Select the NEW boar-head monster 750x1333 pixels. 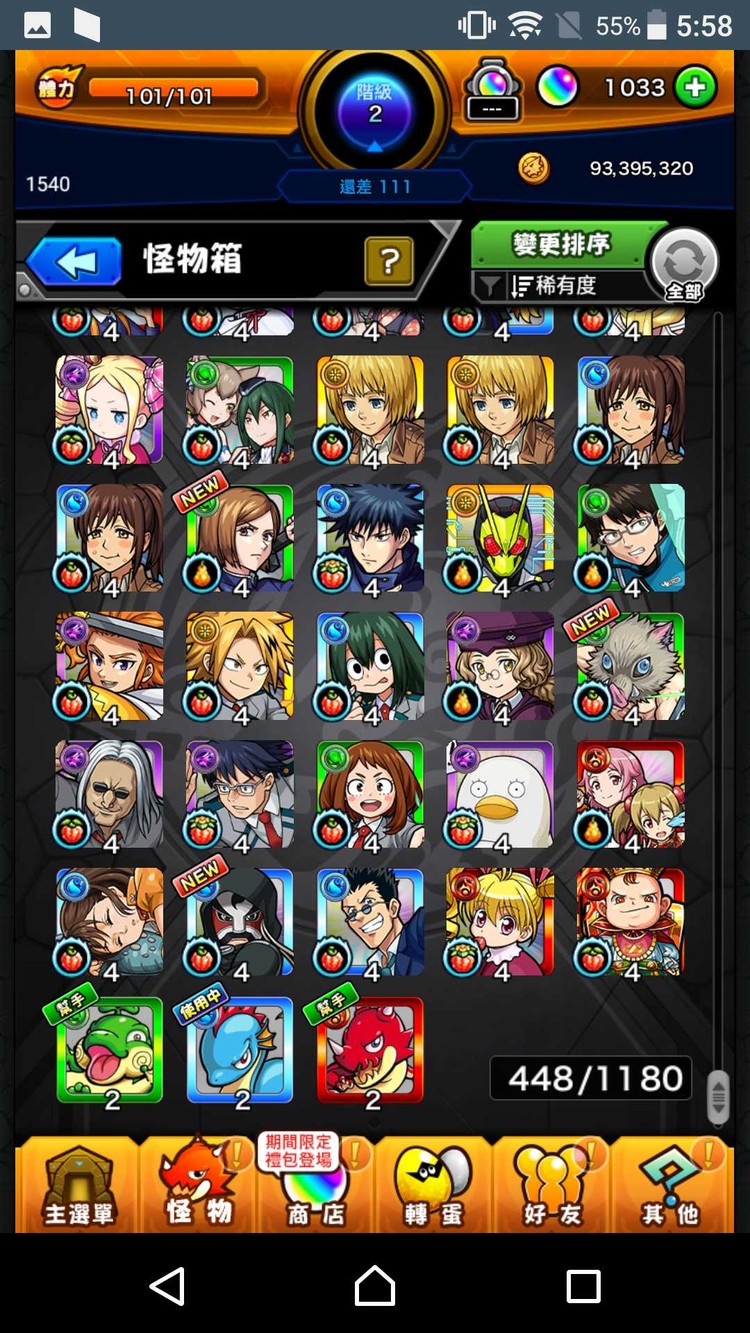[630, 667]
